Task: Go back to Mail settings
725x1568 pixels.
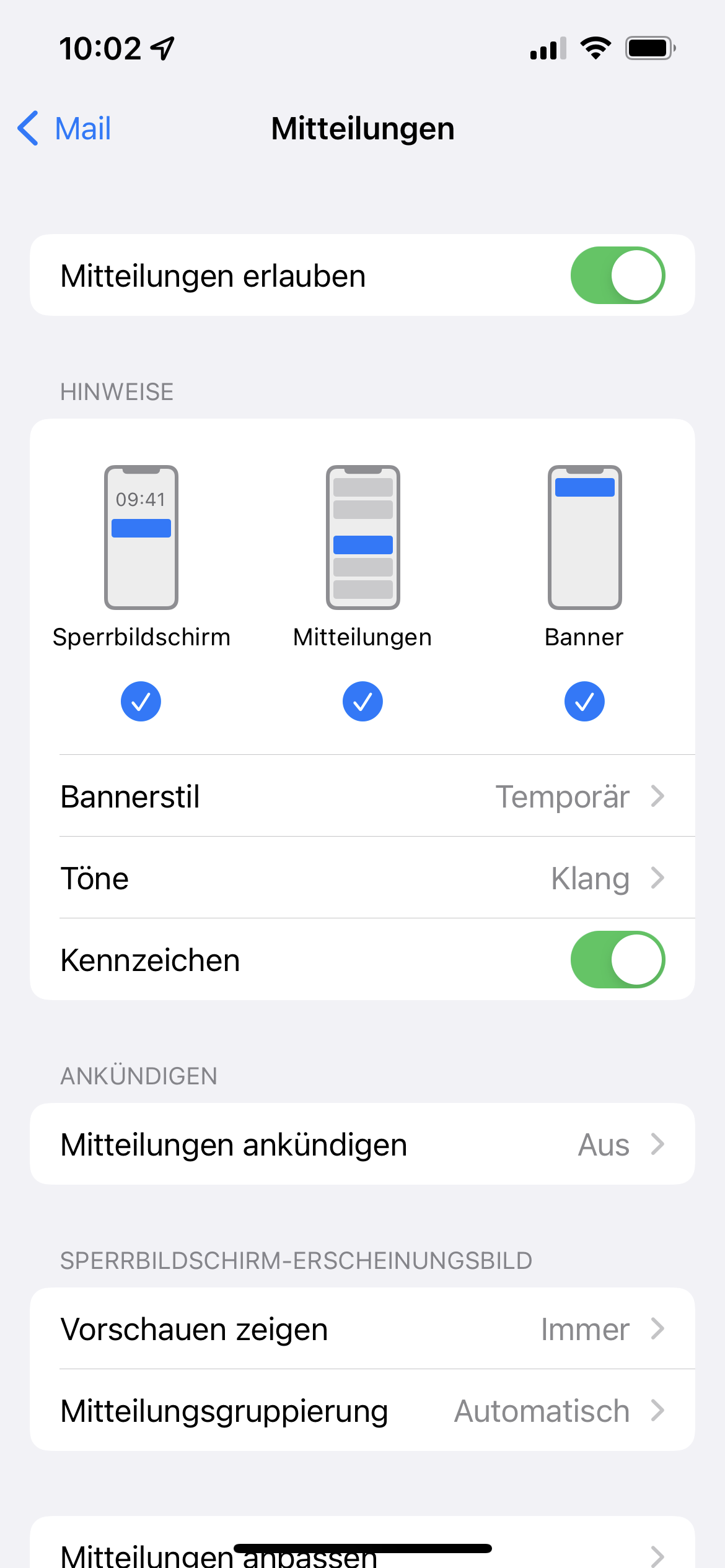Action: coord(64,129)
